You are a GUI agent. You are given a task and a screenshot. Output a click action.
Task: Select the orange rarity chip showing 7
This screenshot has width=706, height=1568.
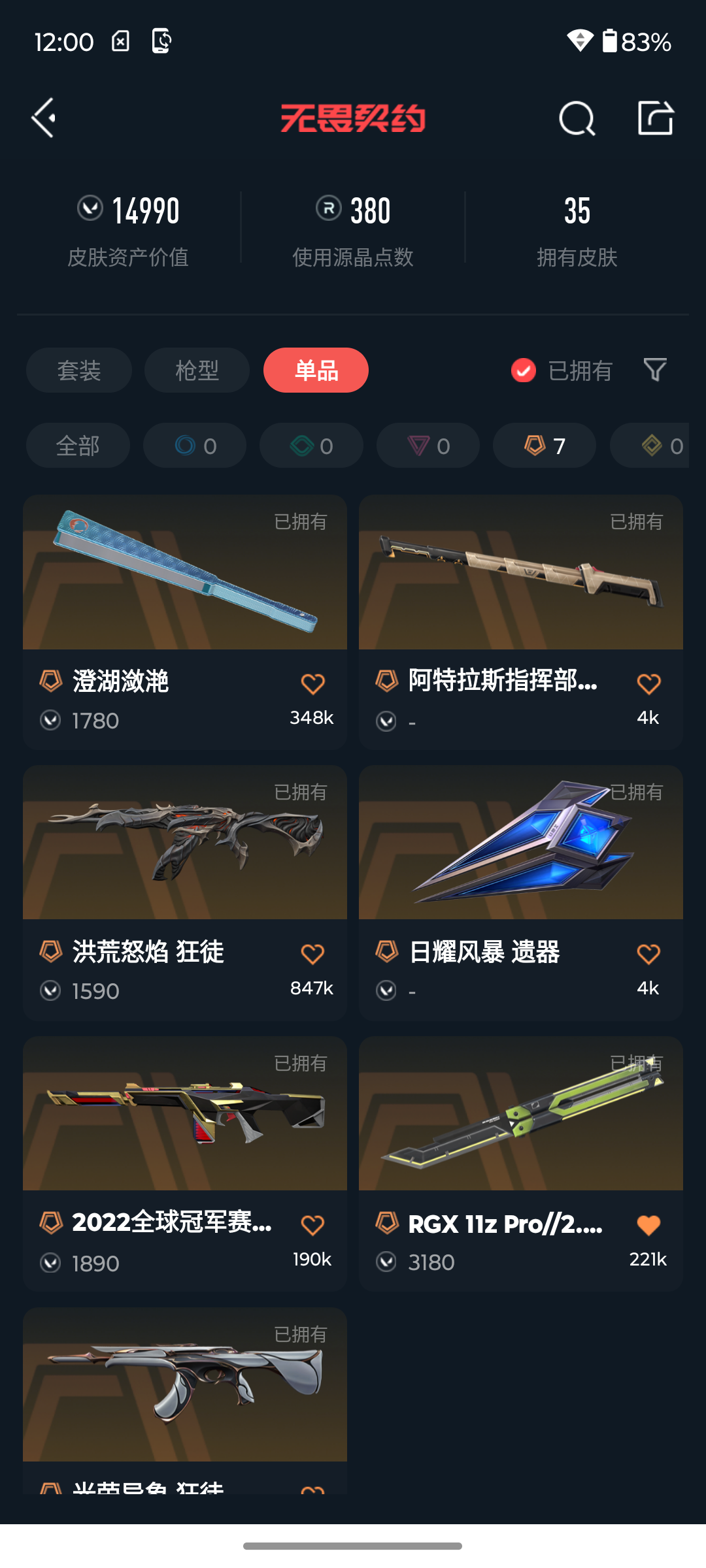click(545, 446)
